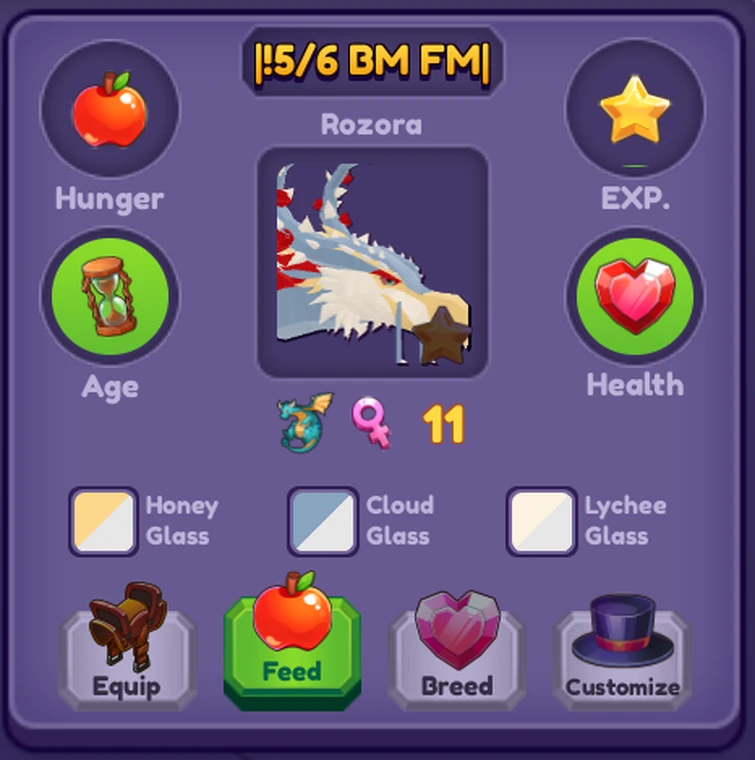Click the Age hourglass icon

click(110, 294)
